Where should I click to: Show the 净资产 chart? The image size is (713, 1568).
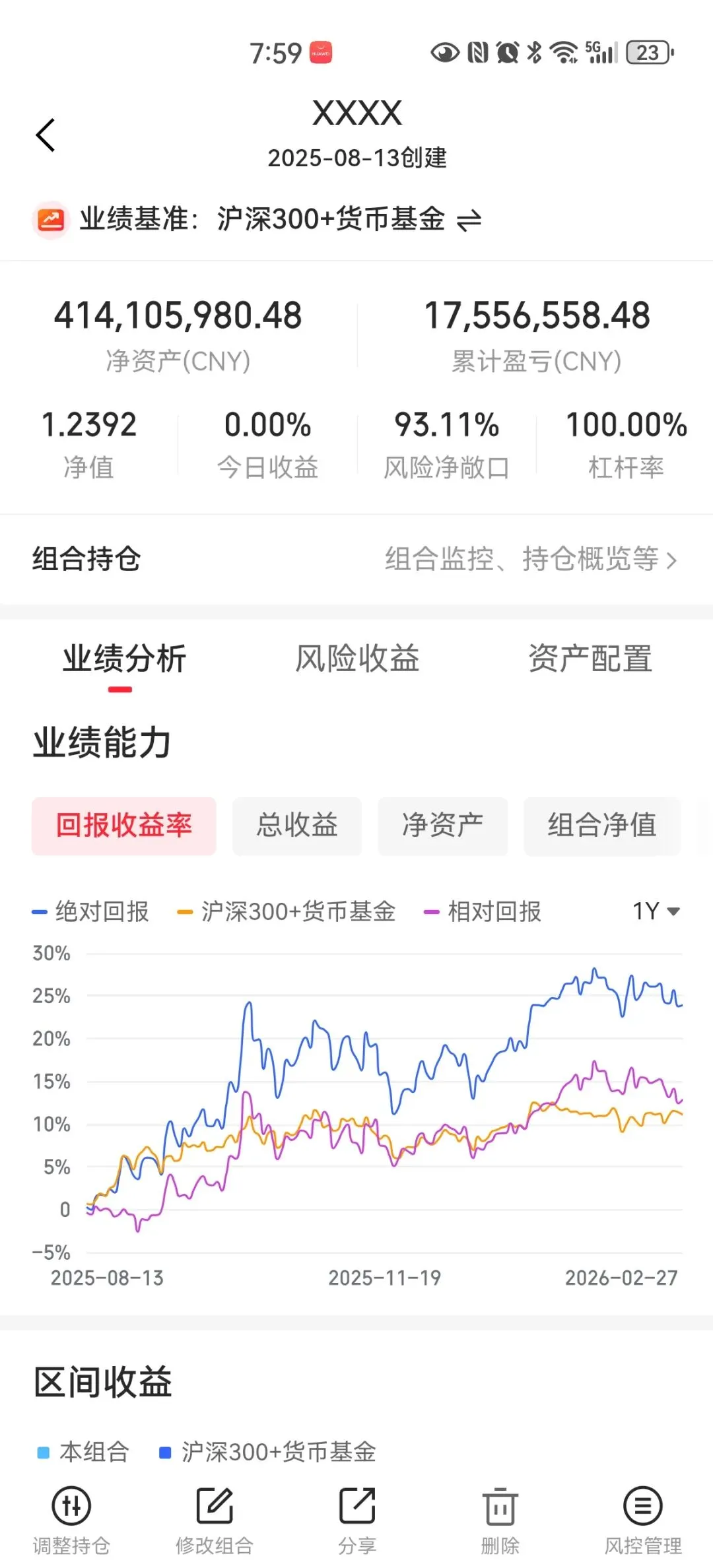pos(442,826)
